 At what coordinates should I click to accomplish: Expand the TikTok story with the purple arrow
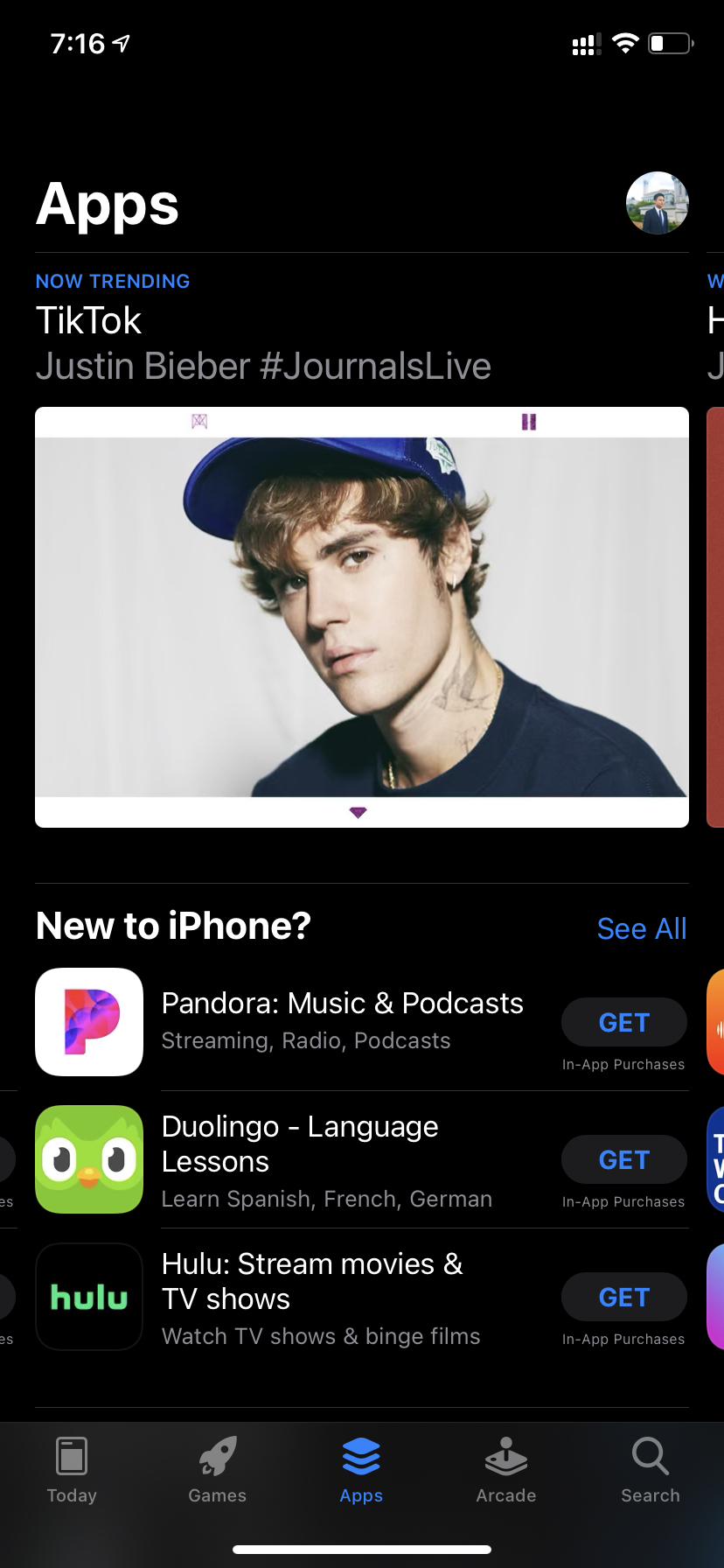pyautogui.click(x=358, y=811)
